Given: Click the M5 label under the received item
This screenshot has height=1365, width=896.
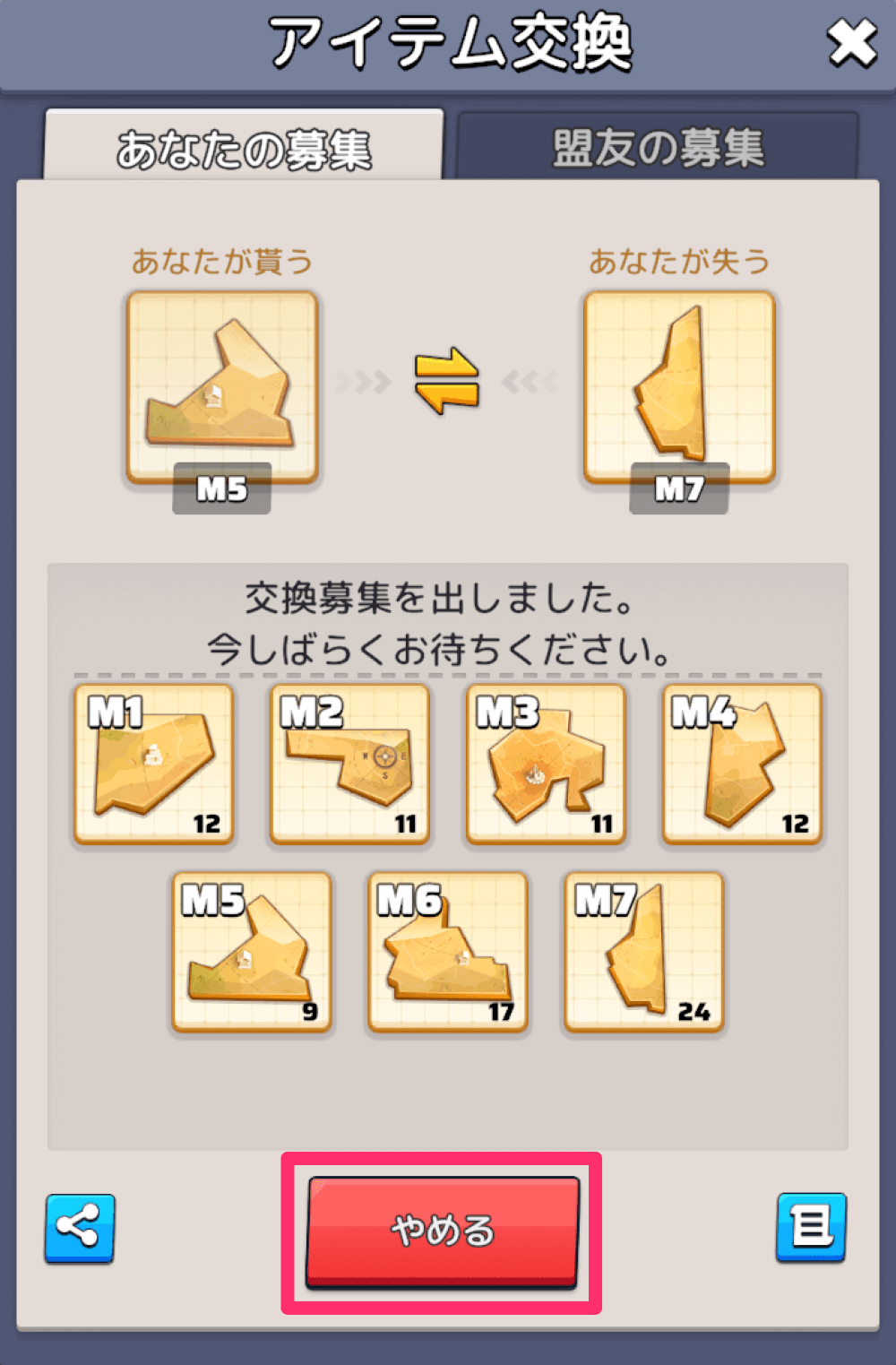Looking at the screenshot, I should (221, 489).
